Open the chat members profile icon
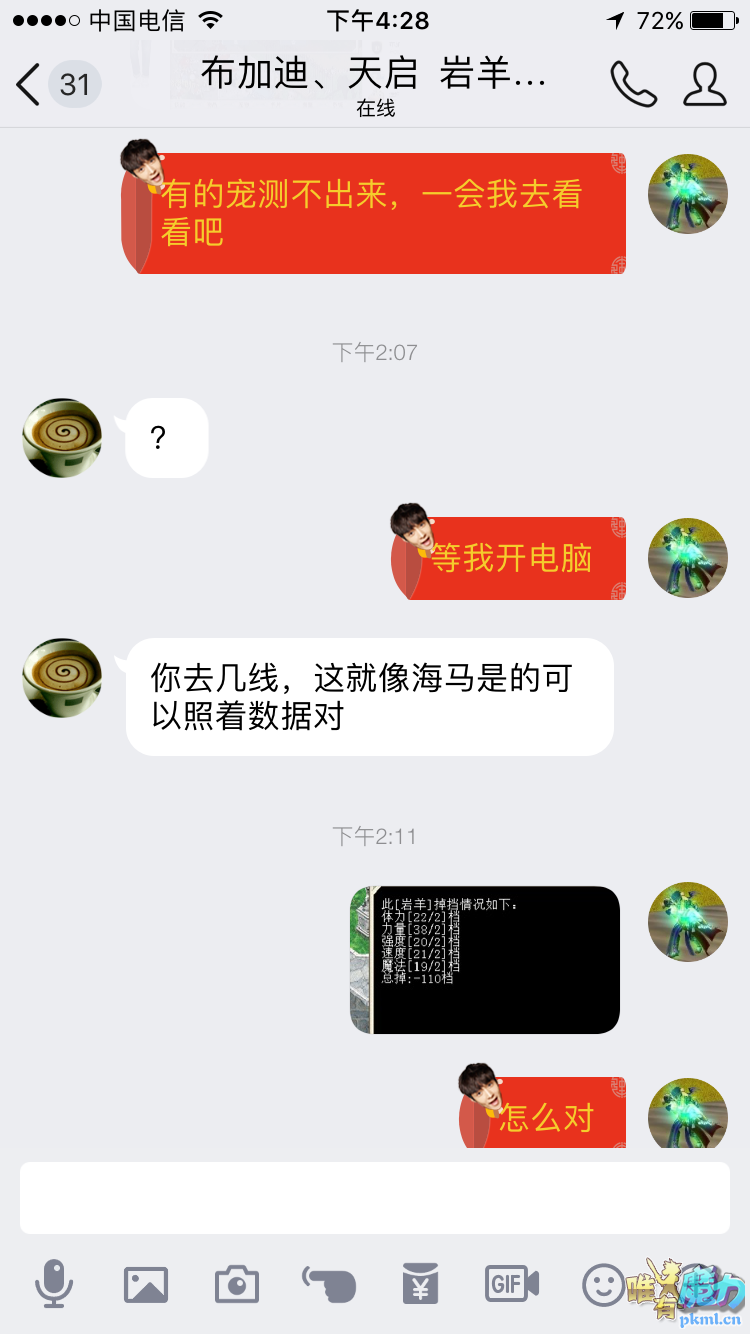 coord(704,85)
